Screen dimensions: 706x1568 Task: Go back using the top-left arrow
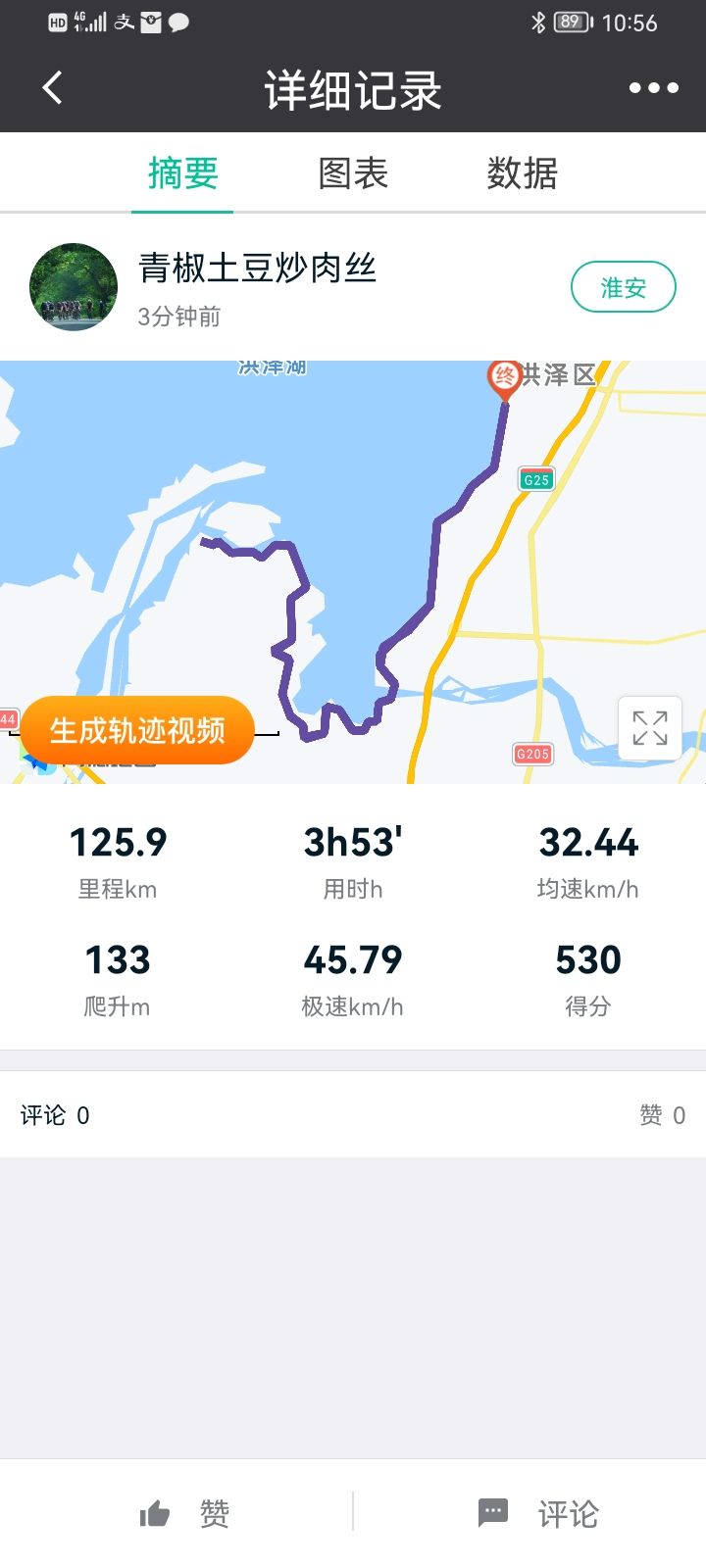pyautogui.click(x=53, y=88)
